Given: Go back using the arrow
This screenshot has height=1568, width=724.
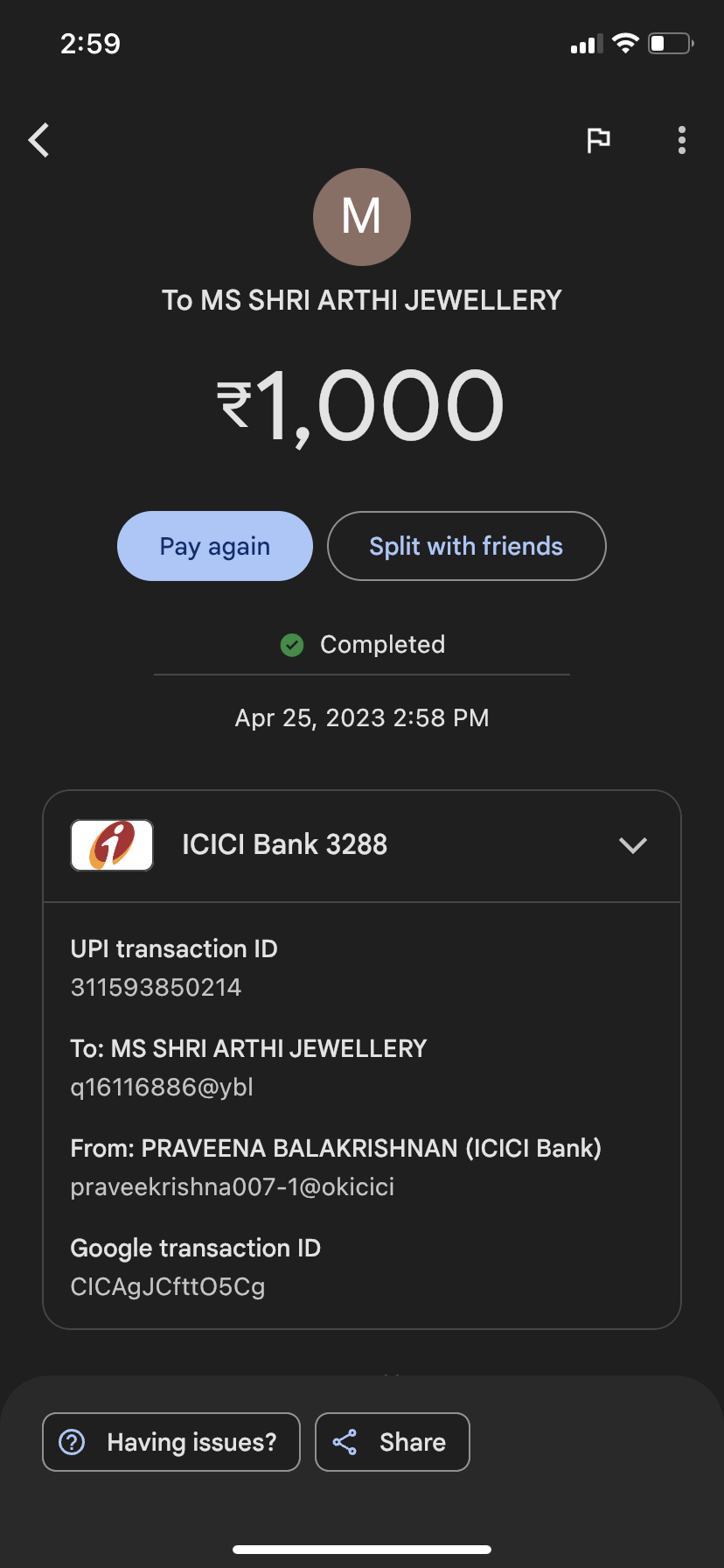Looking at the screenshot, I should point(39,140).
